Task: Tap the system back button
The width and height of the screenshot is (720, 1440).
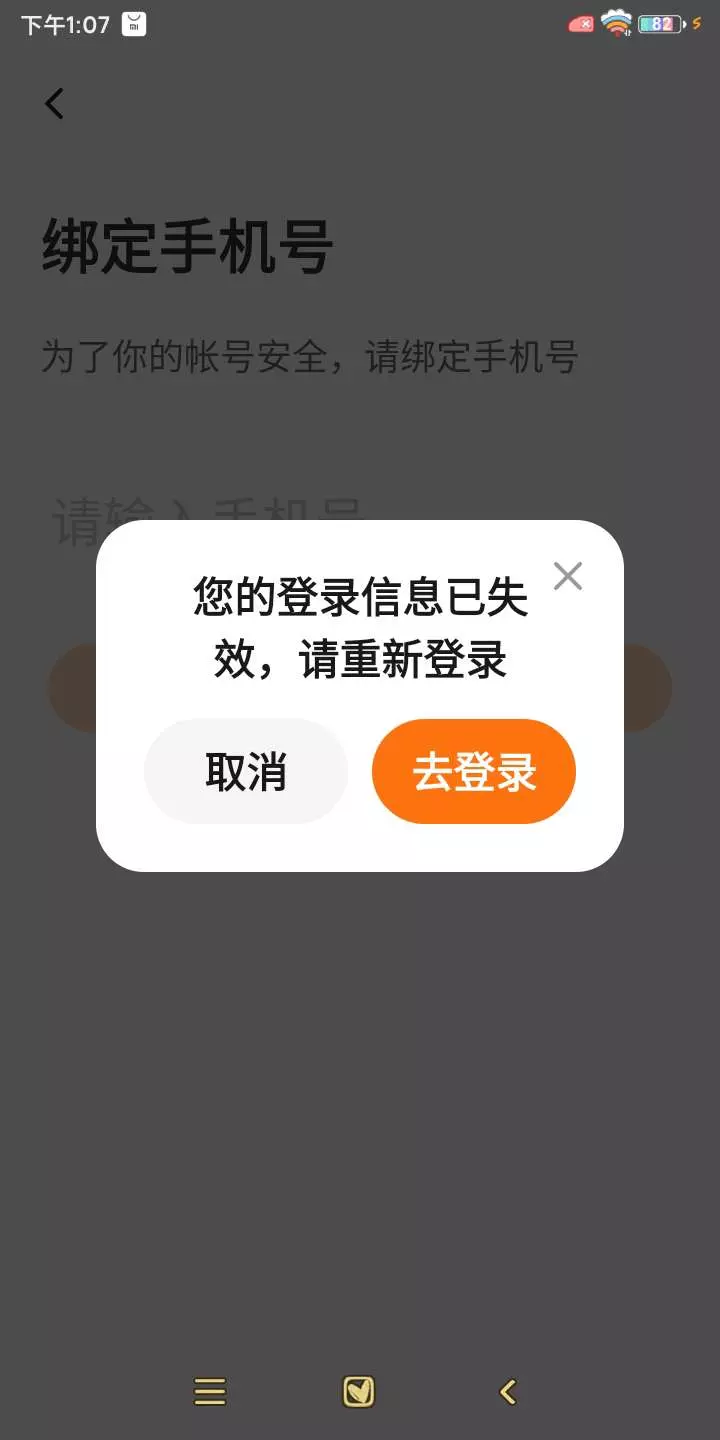Action: (509, 1391)
